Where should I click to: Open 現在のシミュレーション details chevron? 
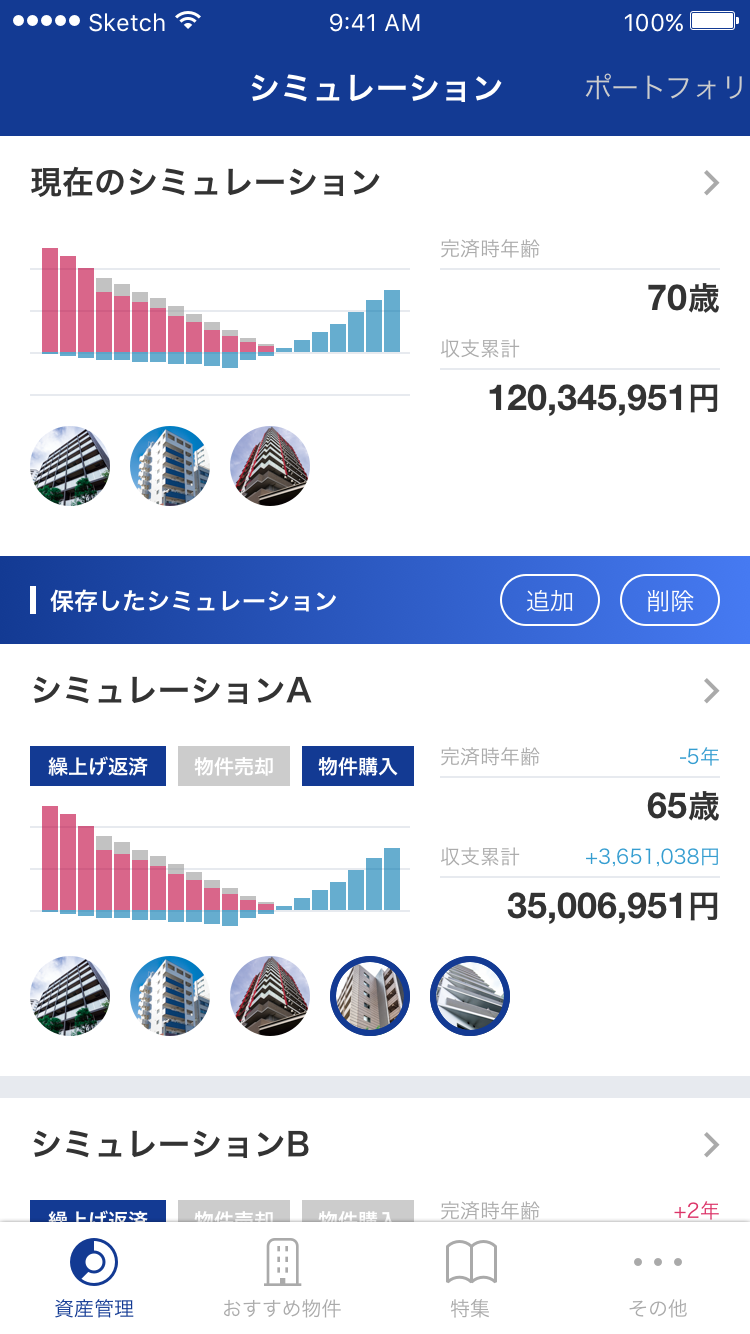tap(711, 183)
